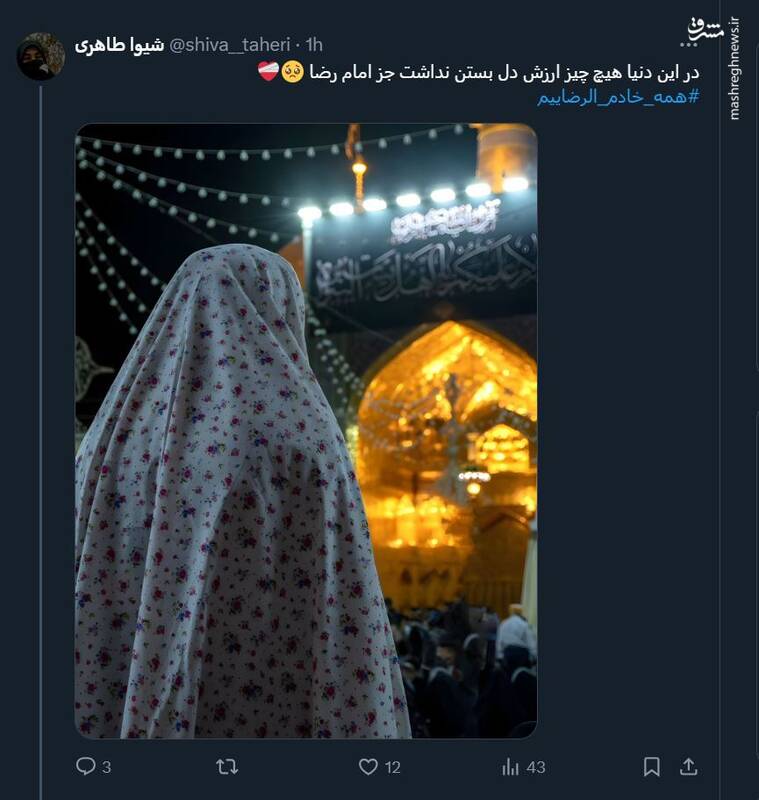Share this tweet
This screenshot has width=759, height=800.
click(688, 767)
